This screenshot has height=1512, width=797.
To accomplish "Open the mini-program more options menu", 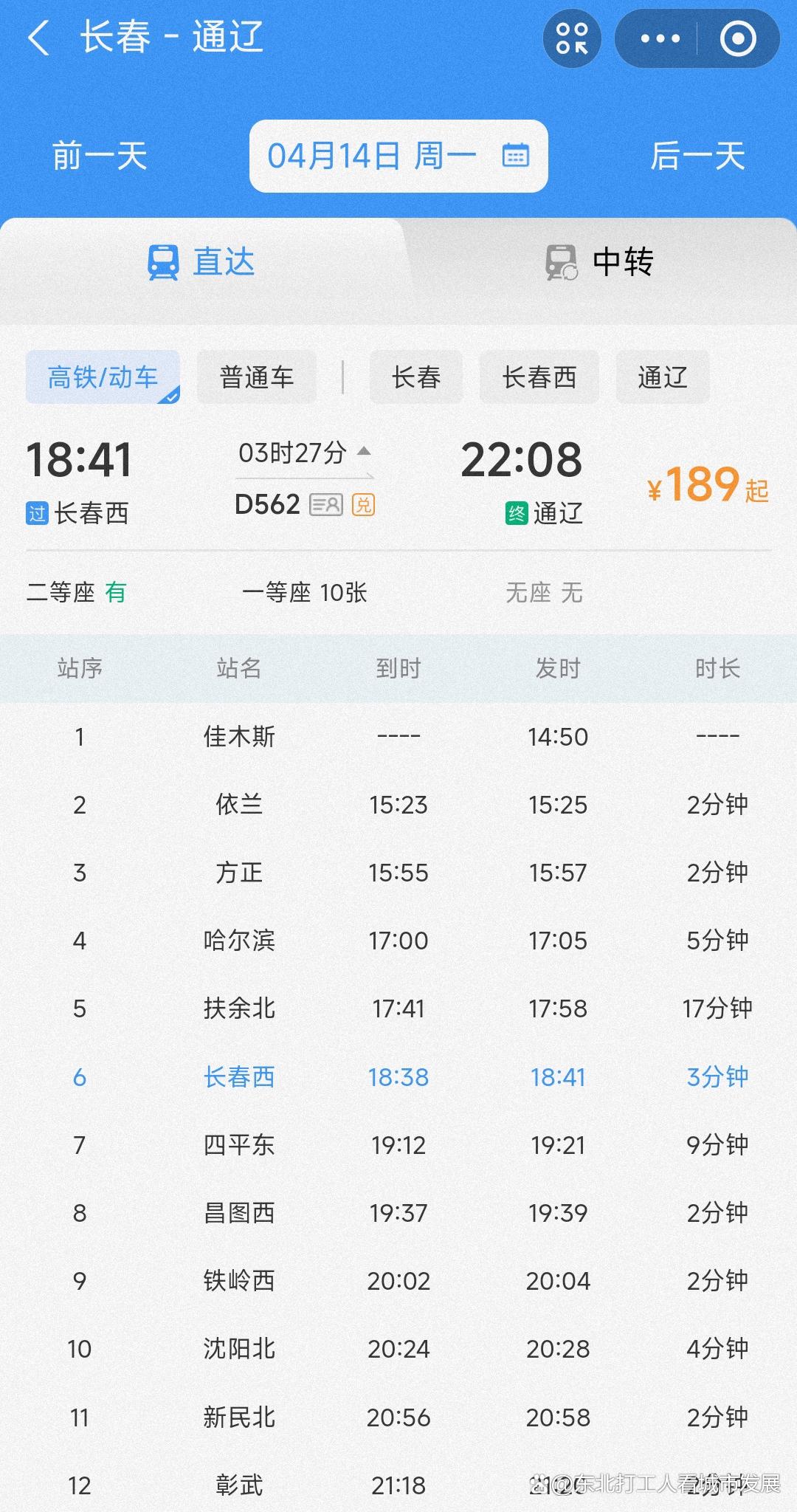I will [659, 38].
